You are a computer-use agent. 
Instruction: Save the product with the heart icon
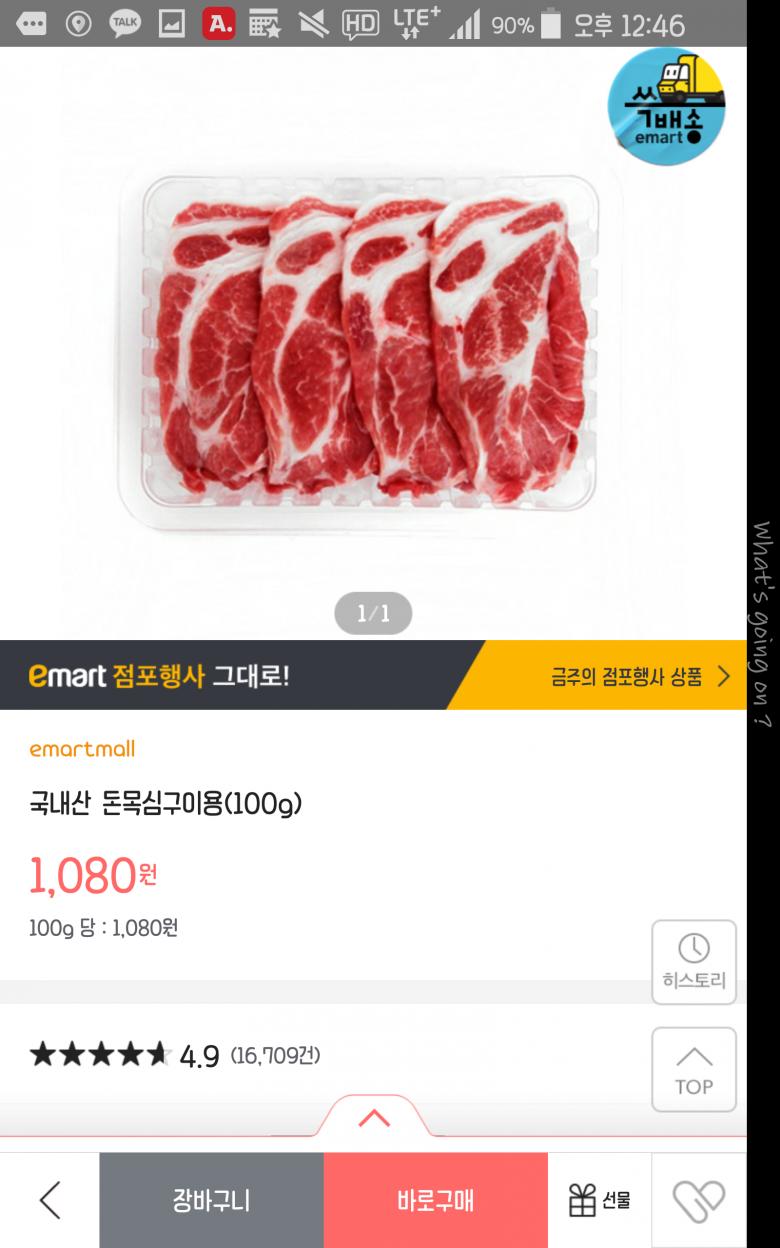[x=698, y=1200]
